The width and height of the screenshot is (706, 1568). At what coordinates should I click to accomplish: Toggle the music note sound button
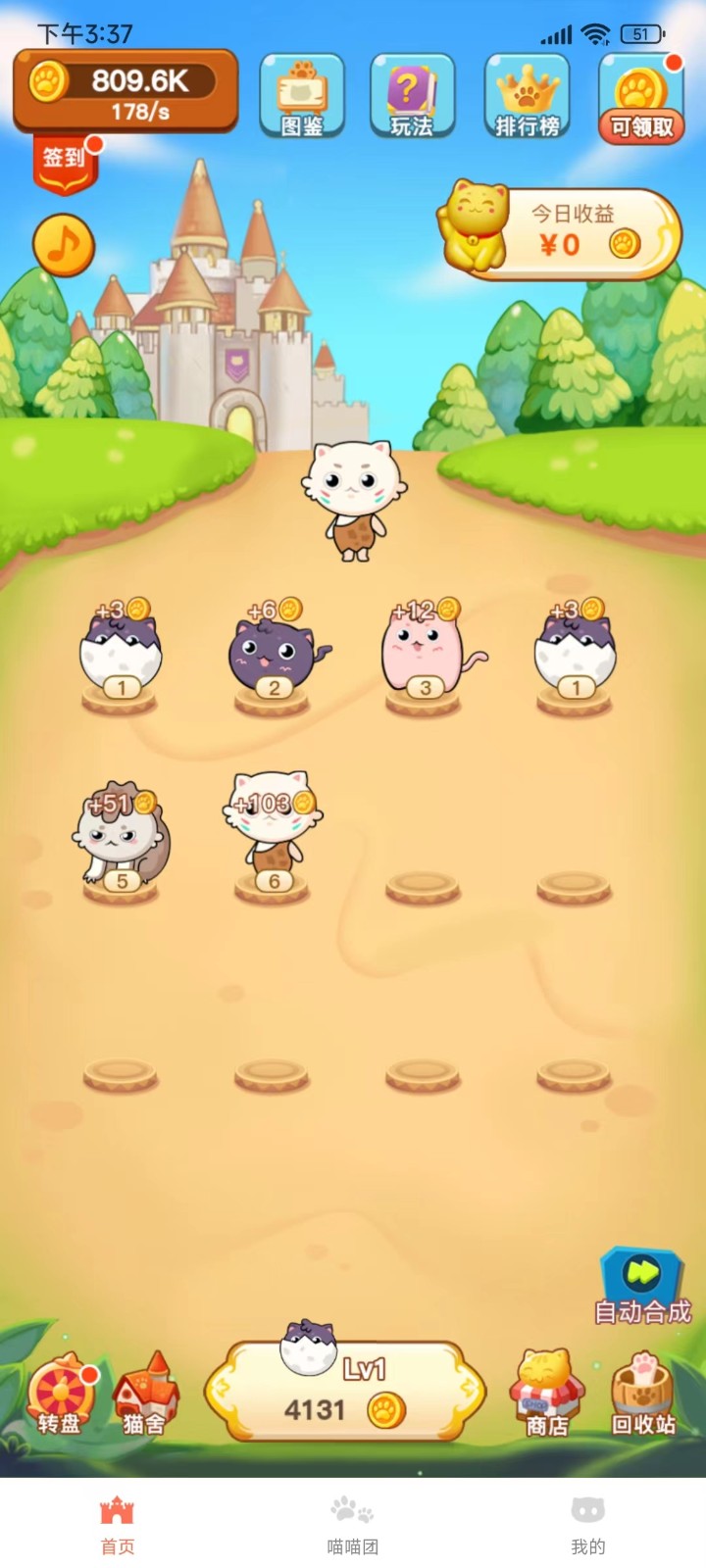(64, 245)
